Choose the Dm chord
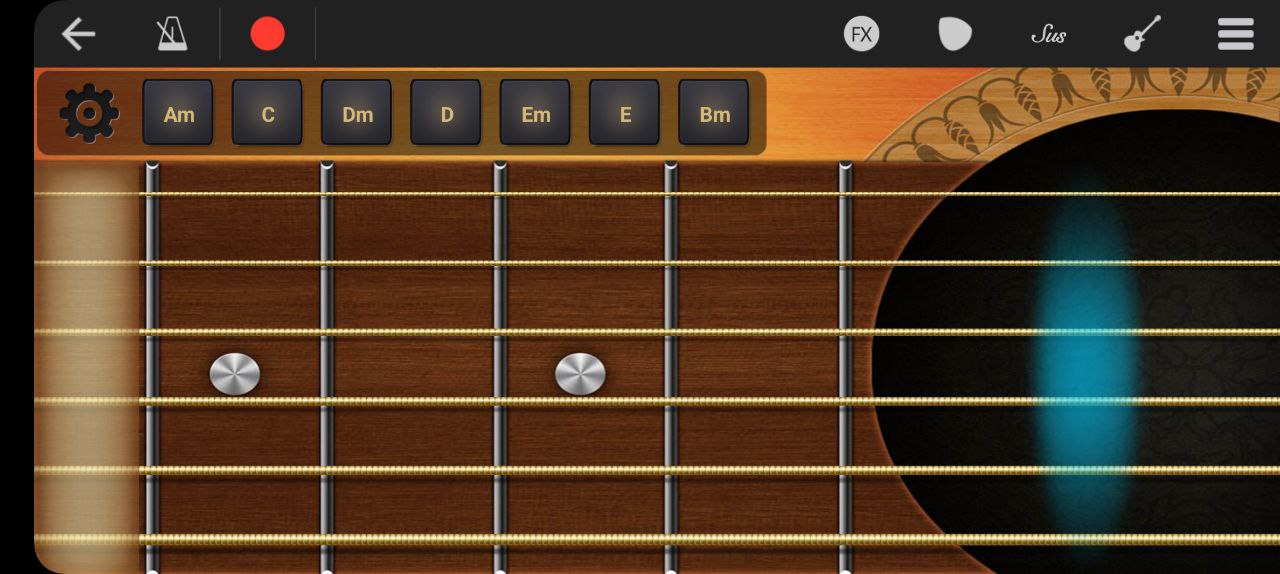Screen dimensions: 1280x574 click(357, 113)
